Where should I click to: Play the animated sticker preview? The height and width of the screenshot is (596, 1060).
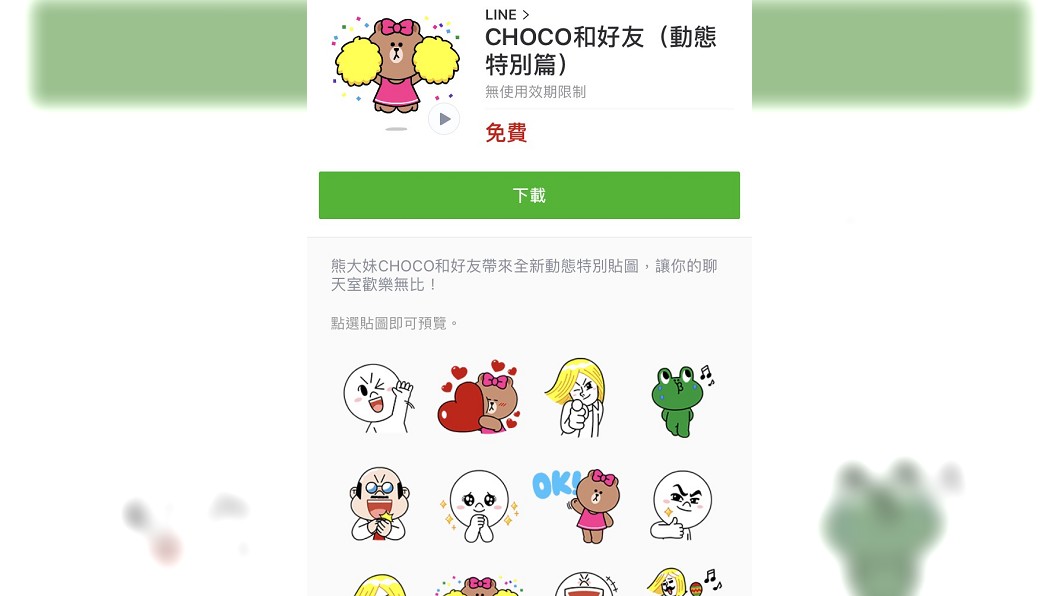(444, 119)
